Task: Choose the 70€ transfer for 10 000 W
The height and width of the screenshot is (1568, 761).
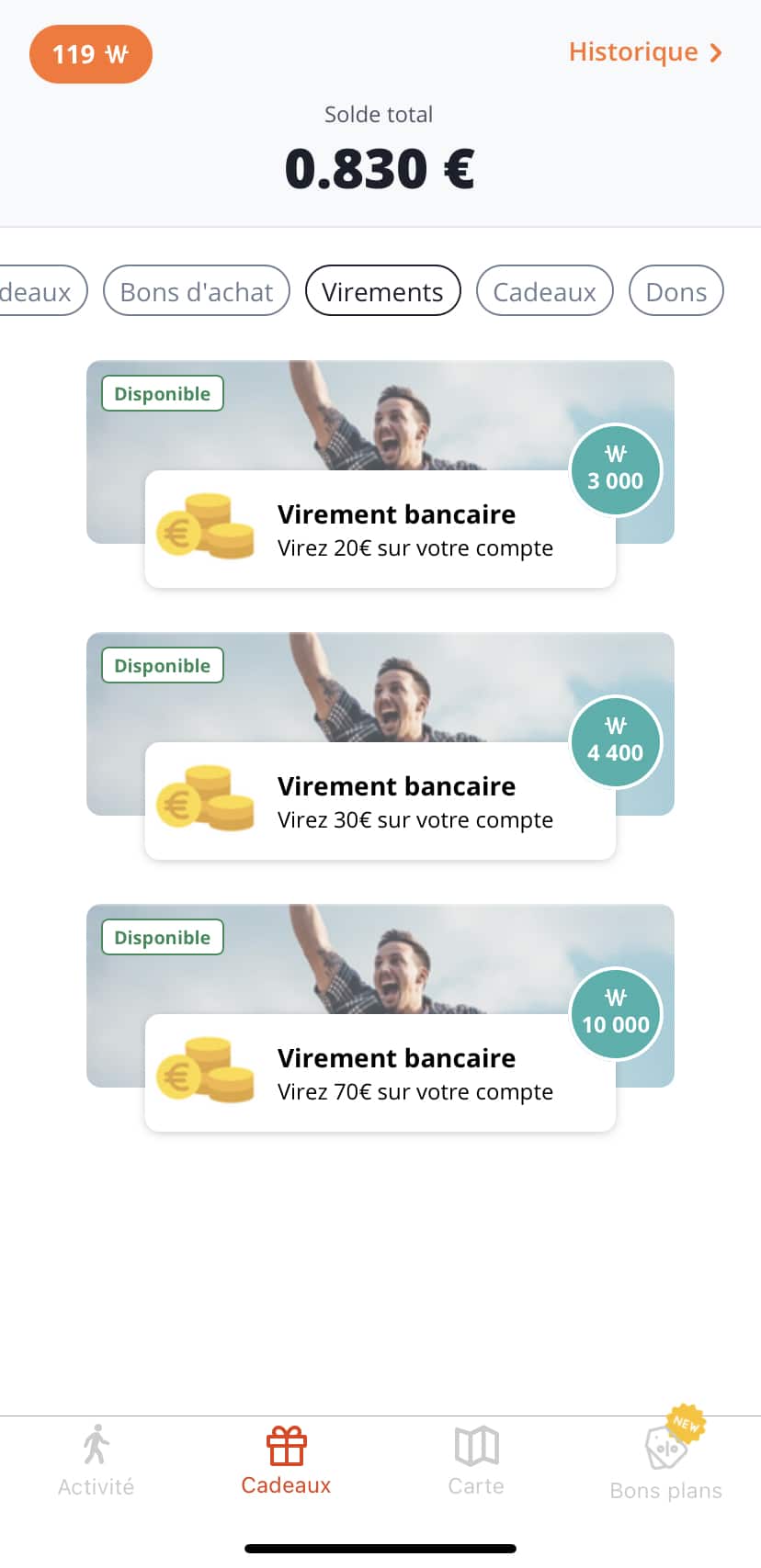Action: coord(380,1073)
